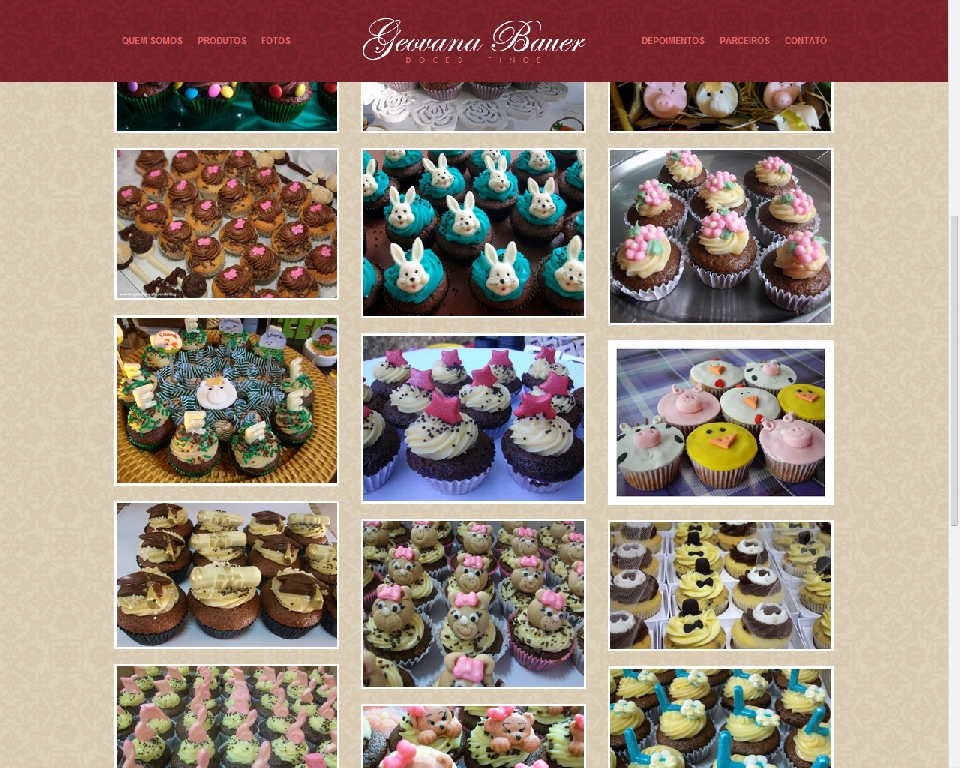Open the pink butterfly chocolate cupcakes photo
Screen dimensions: 960x768
tap(226, 224)
